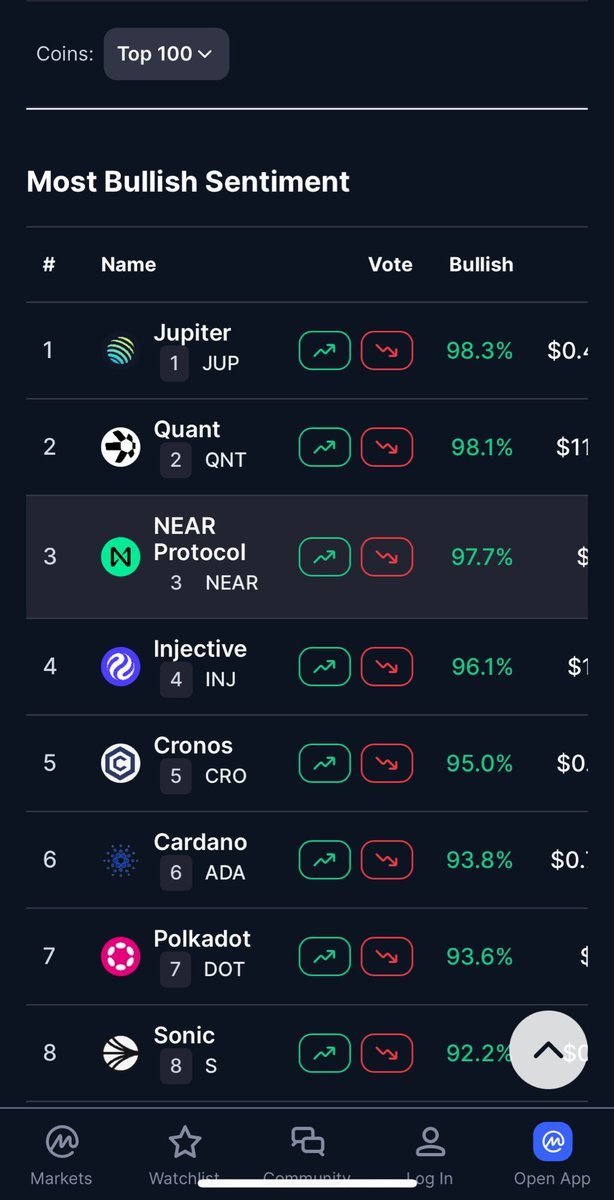Switch to the Community tab

coord(307,1154)
